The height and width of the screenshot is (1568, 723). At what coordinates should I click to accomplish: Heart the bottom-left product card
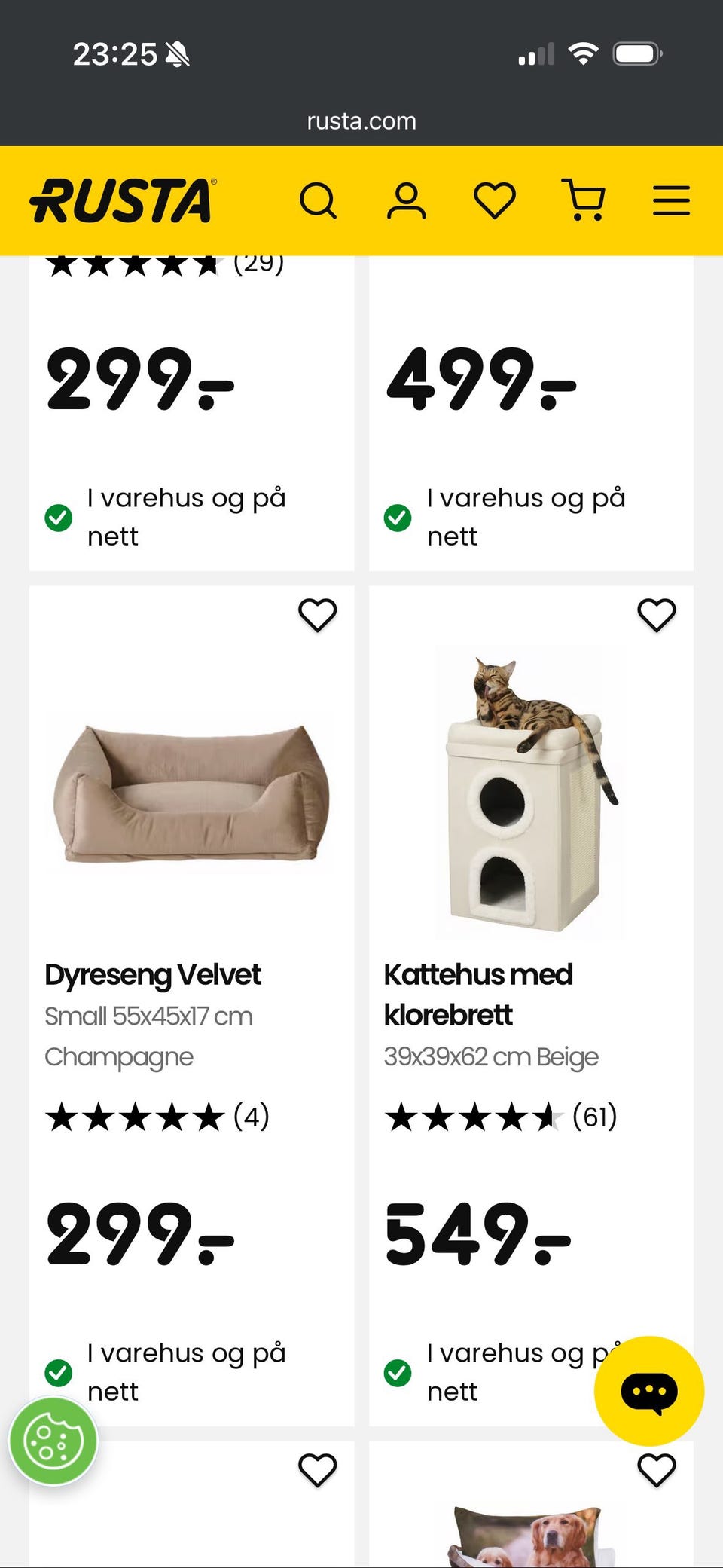[x=317, y=1472]
